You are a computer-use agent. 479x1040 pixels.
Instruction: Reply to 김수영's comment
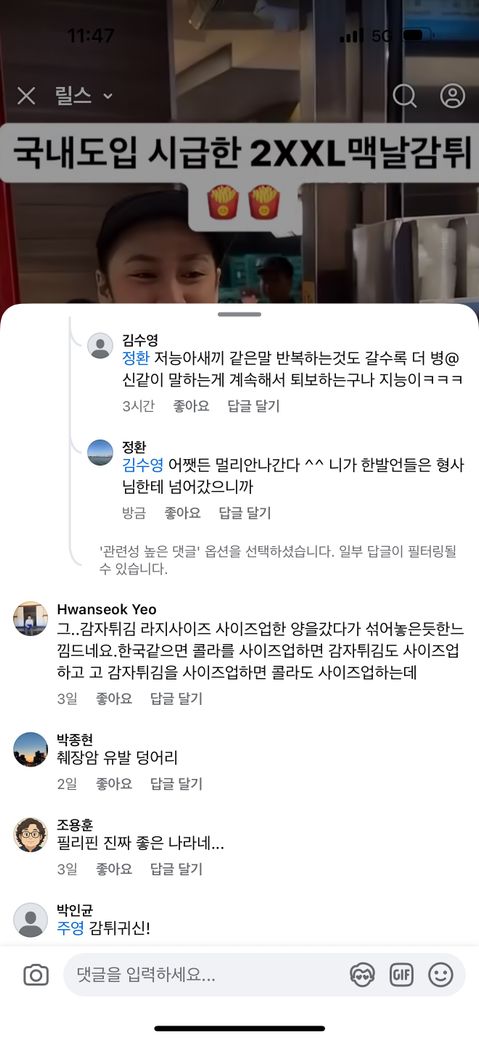pyautogui.click(x=253, y=406)
